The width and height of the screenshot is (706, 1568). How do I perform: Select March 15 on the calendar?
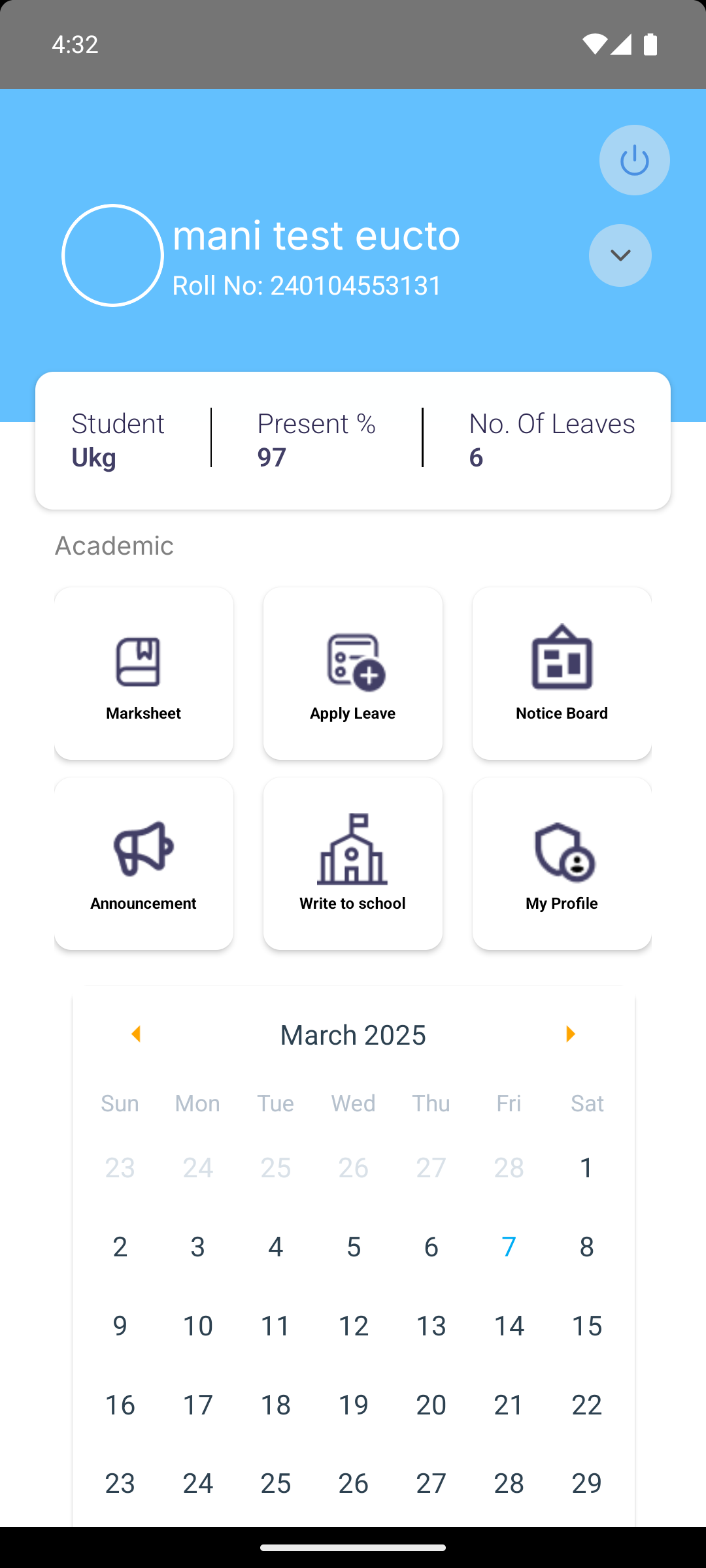tap(586, 1326)
